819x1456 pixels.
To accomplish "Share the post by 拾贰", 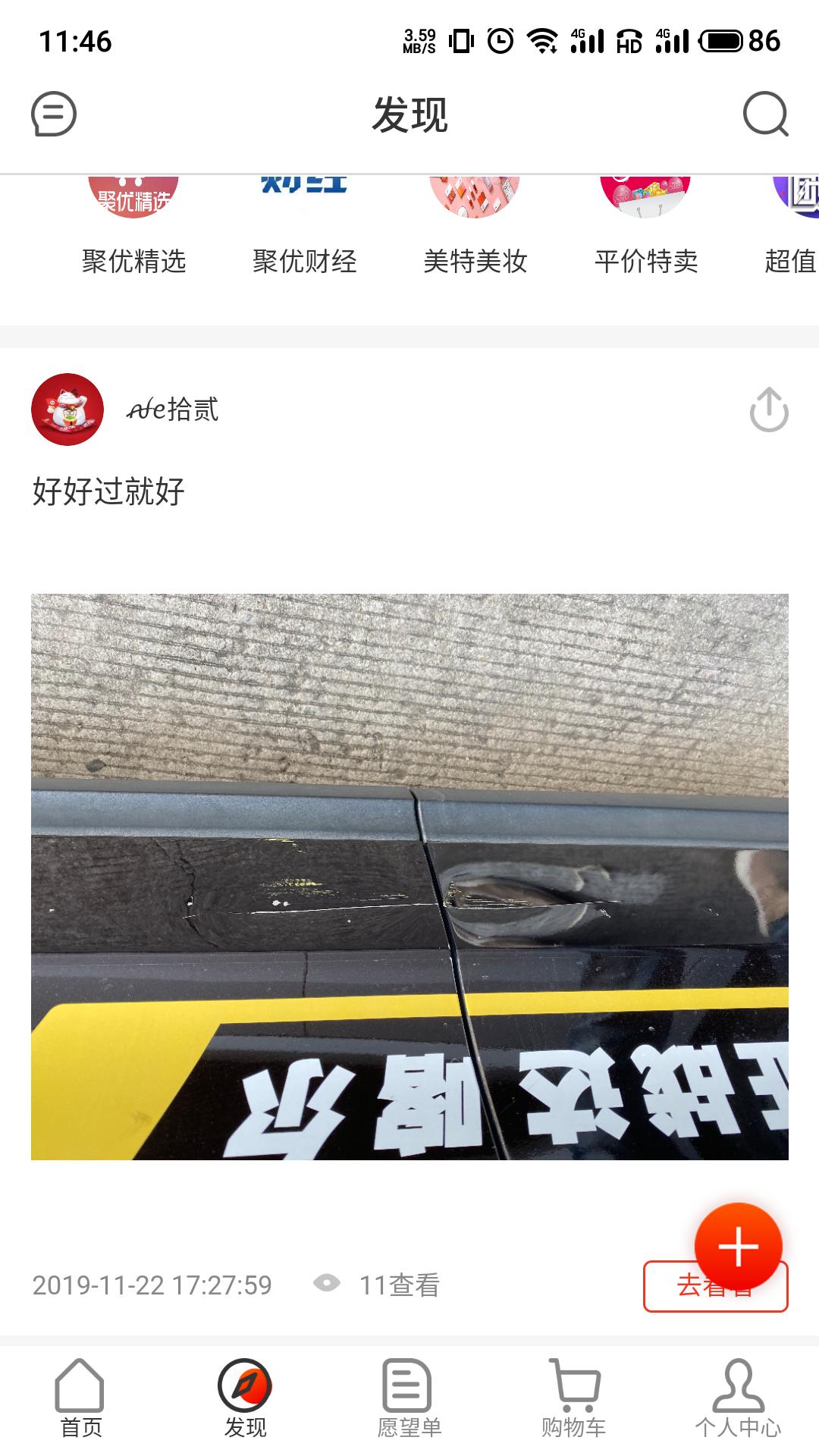I will tap(769, 409).
